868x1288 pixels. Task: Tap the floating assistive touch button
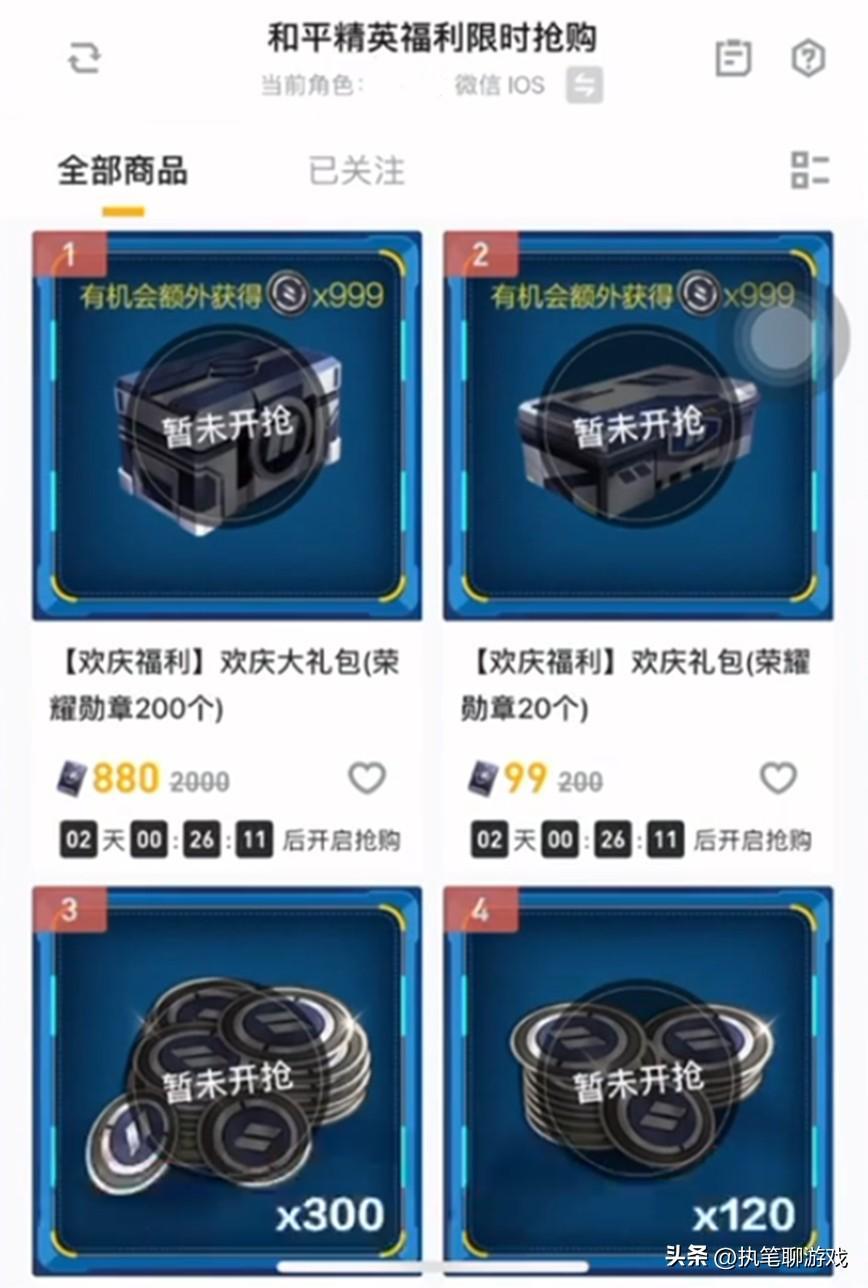pos(782,339)
